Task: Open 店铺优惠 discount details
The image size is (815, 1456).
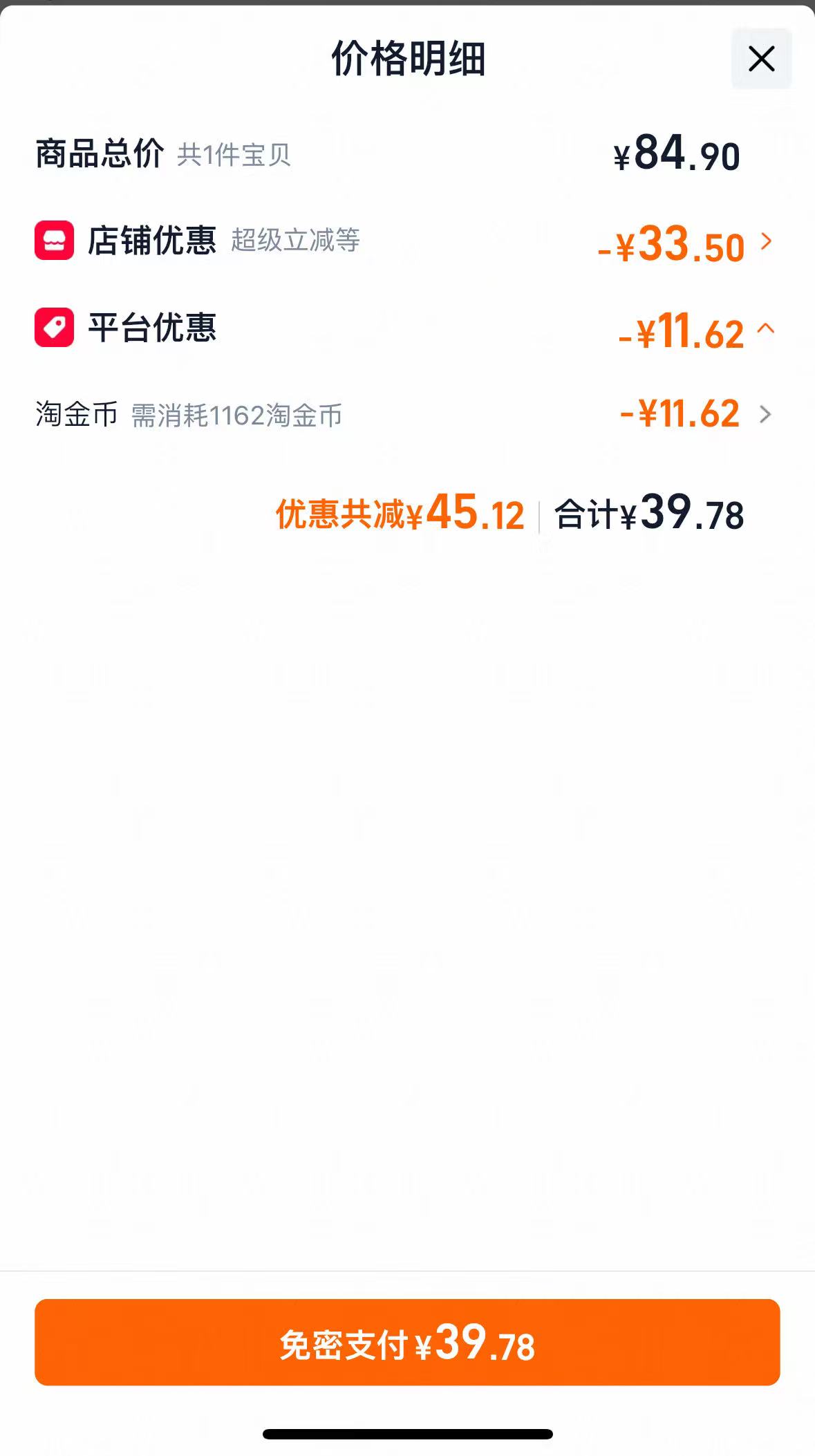Action: coord(406,241)
